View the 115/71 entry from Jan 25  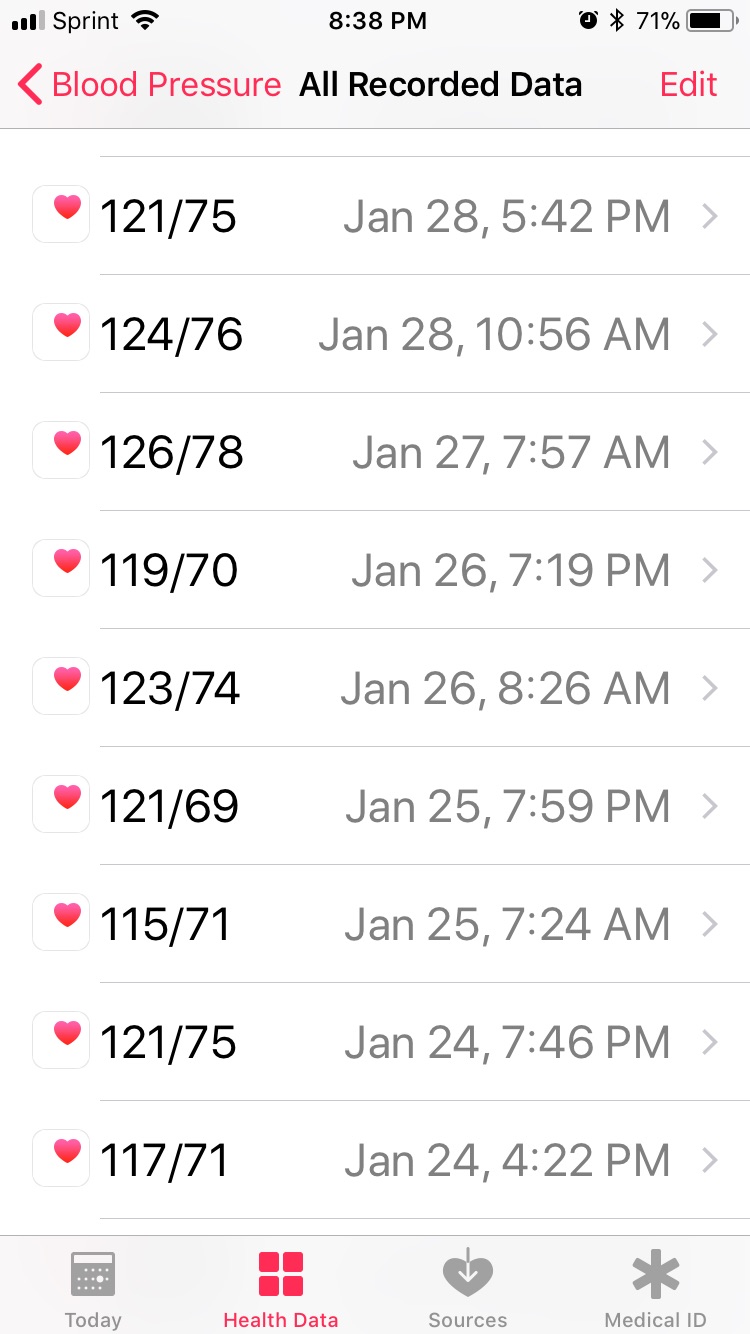tap(375, 924)
